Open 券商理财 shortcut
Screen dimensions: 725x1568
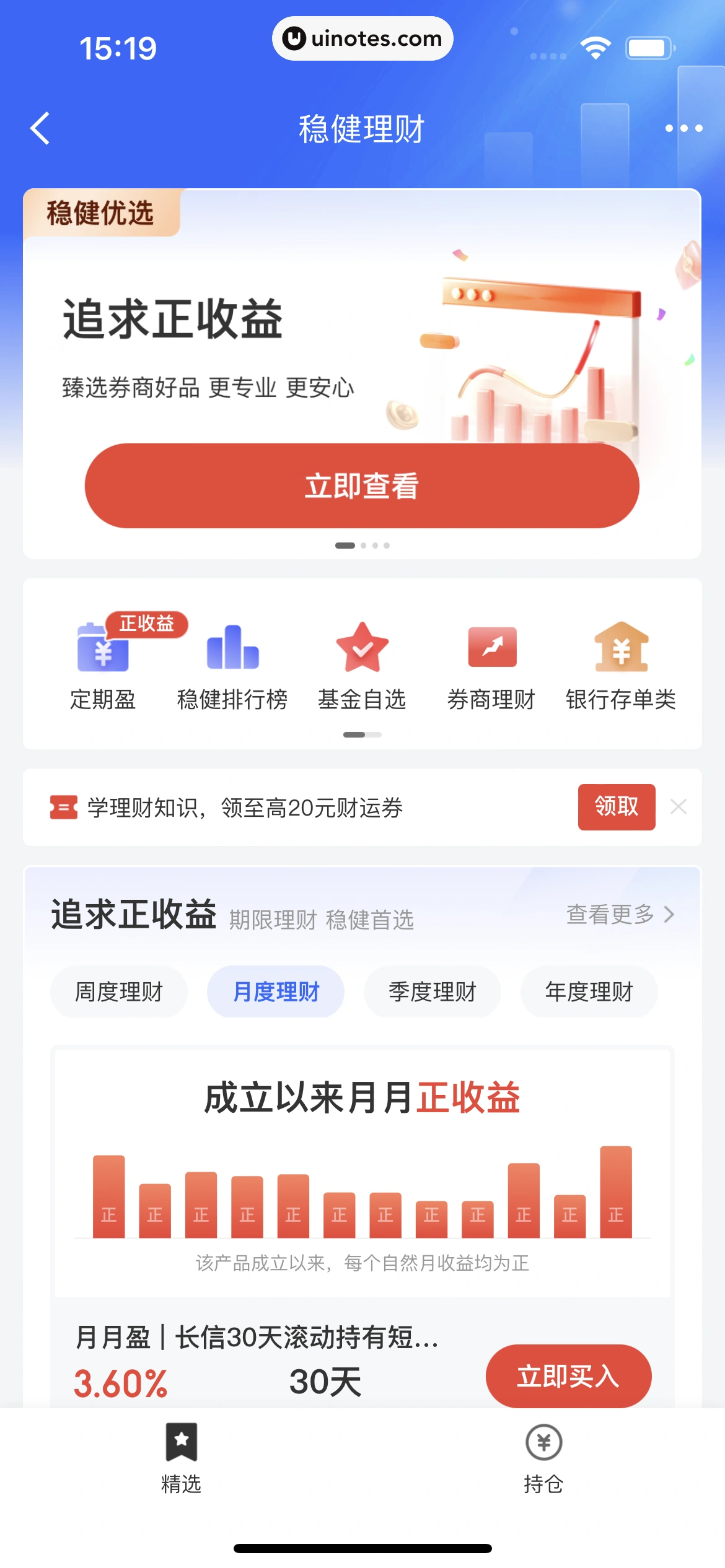[x=491, y=665]
